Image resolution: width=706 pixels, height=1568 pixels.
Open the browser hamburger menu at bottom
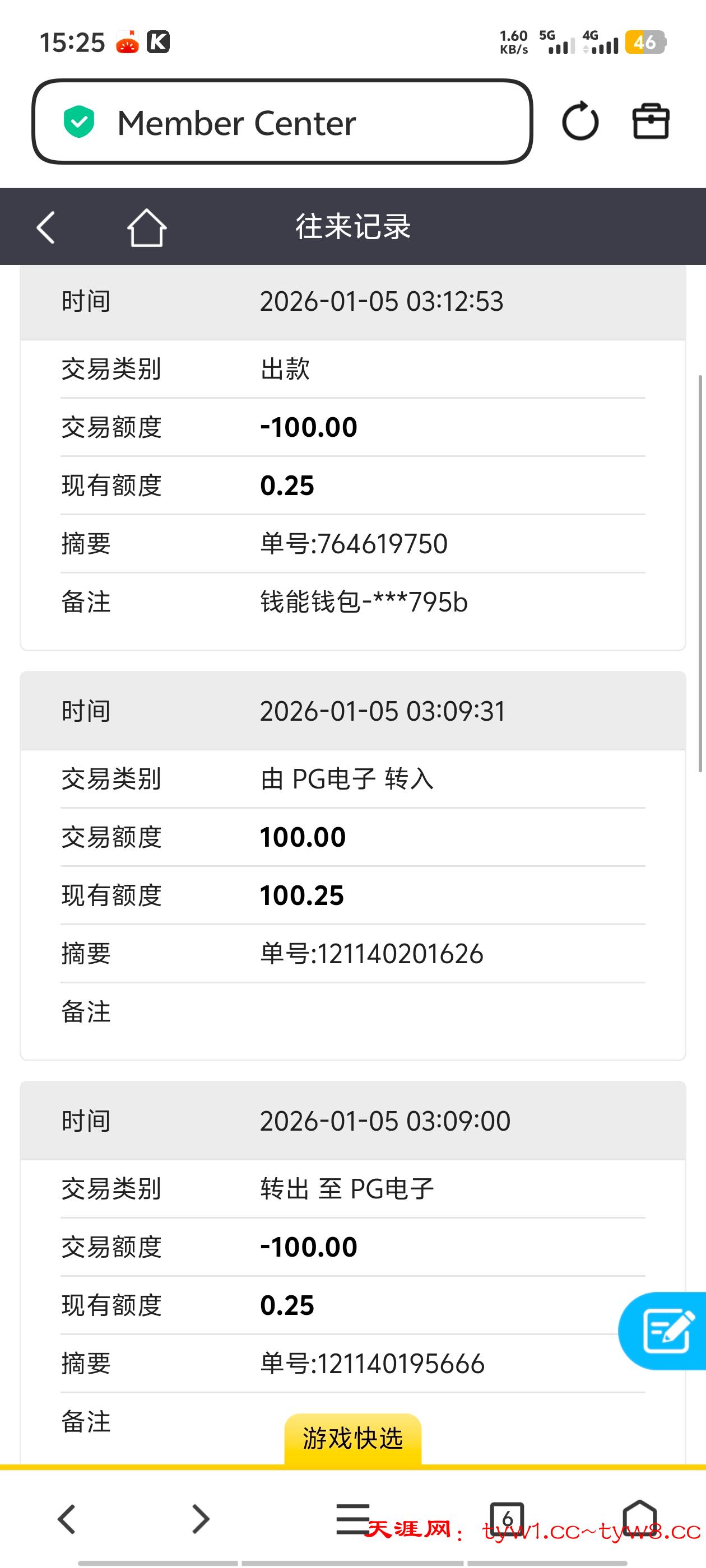352,1519
